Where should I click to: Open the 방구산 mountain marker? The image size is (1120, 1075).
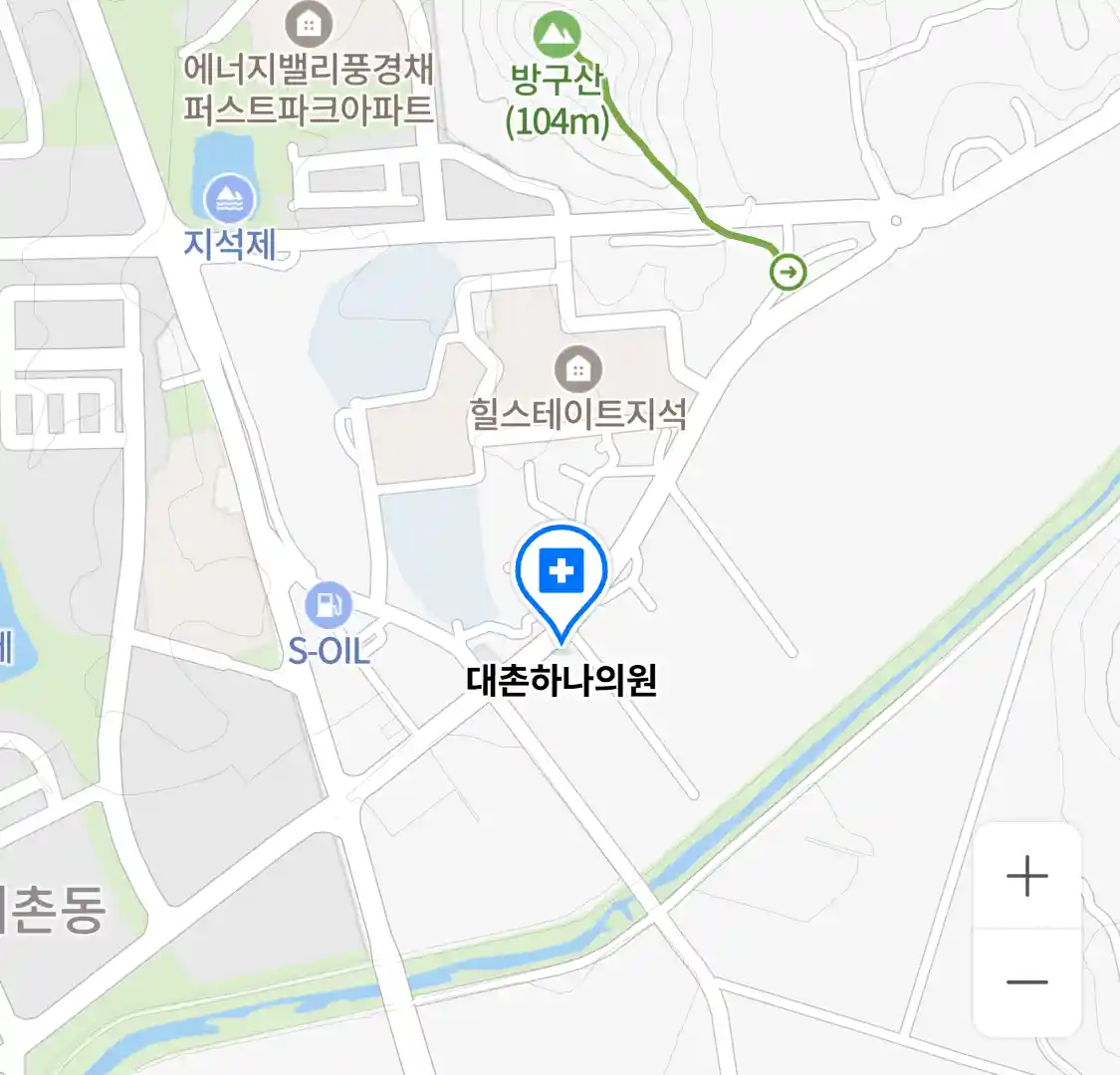[x=557, y=35]
